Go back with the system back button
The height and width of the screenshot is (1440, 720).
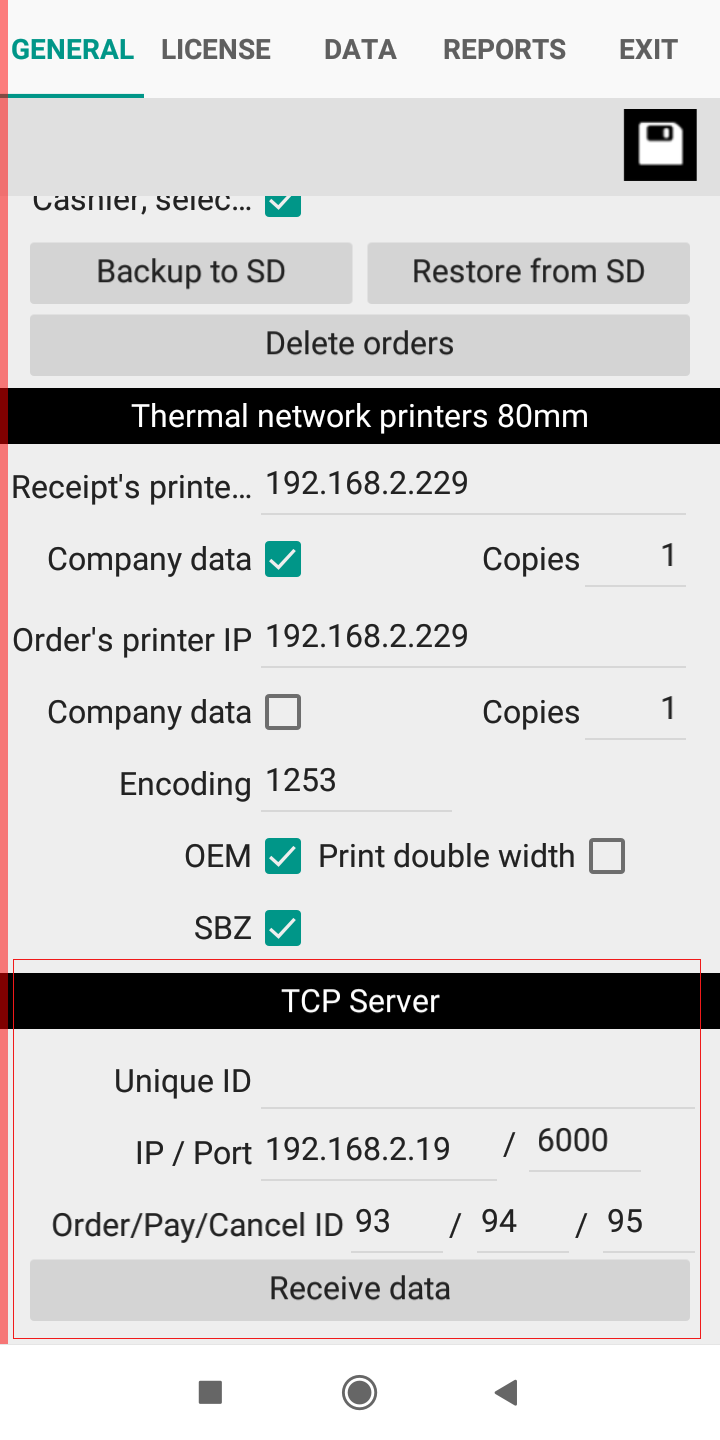tap(507, 1392)
